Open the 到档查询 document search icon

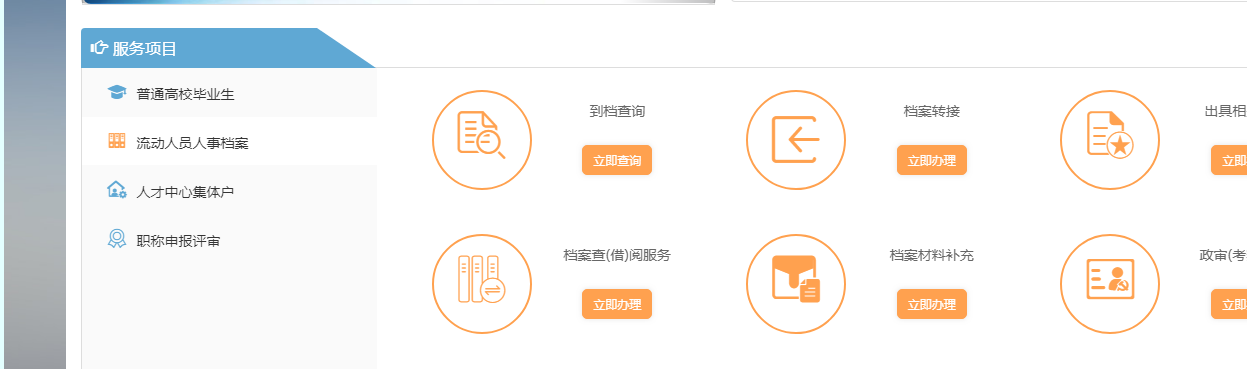click(482, 139)
